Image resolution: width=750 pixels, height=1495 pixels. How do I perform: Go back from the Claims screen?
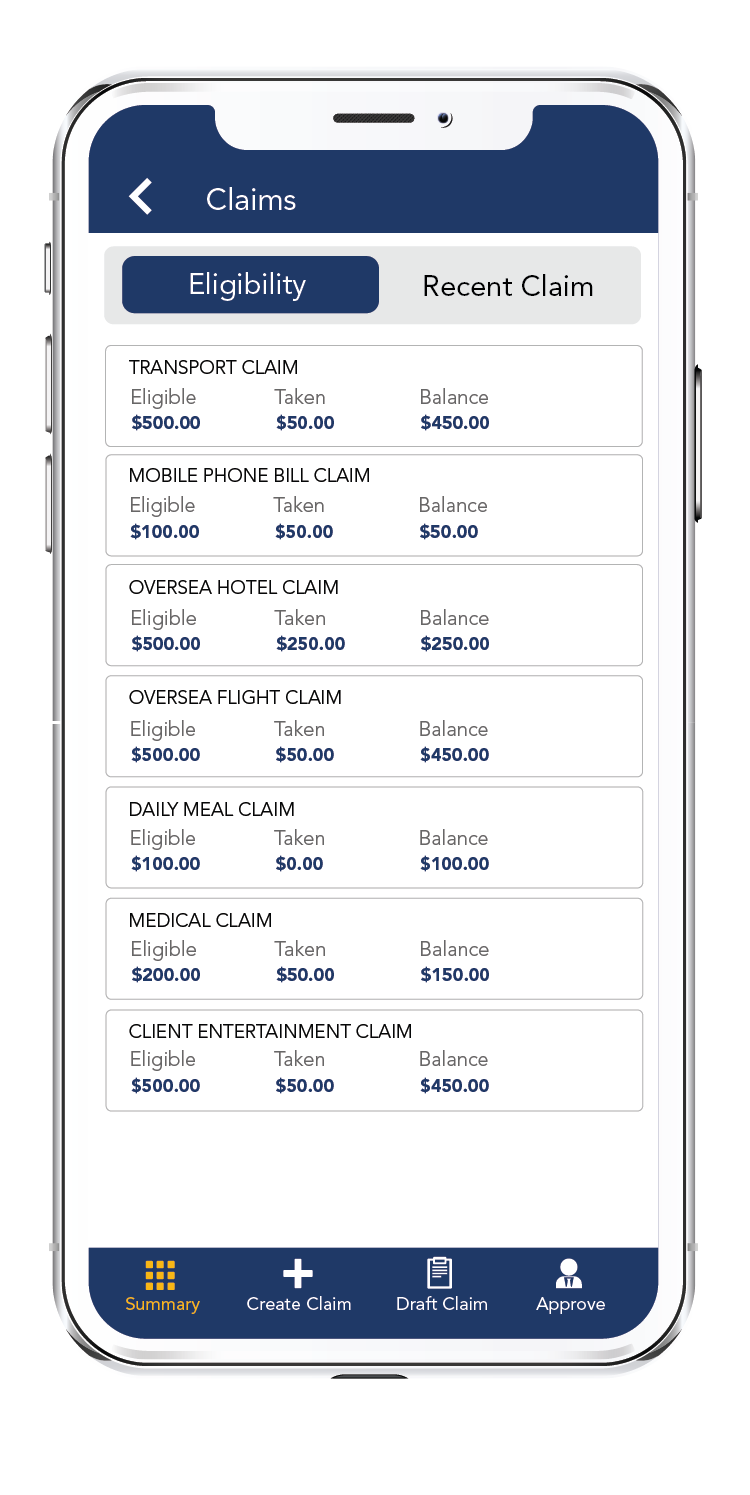click(x=141, y=197)
